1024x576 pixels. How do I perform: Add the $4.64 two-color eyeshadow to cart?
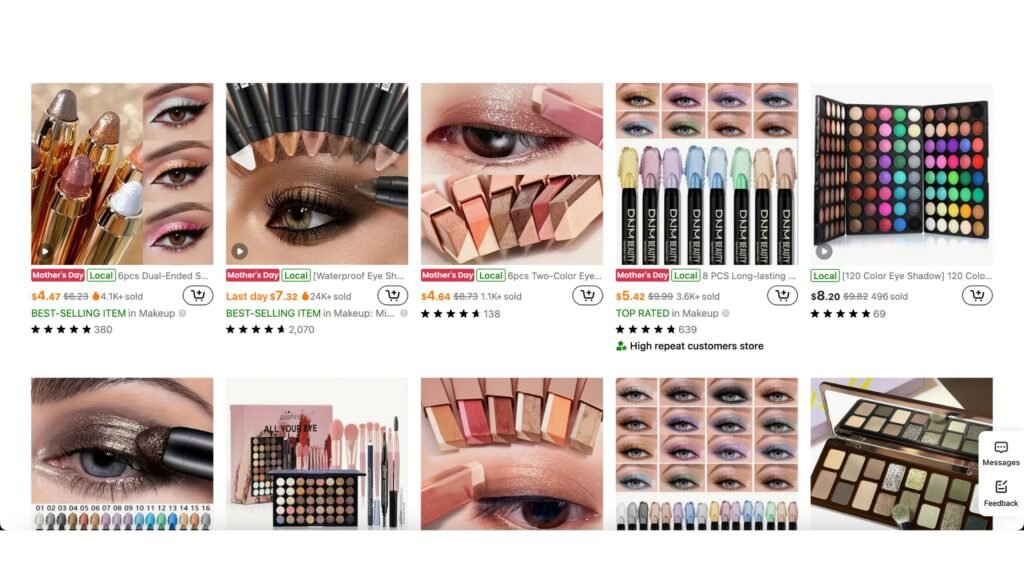point(588,296)
